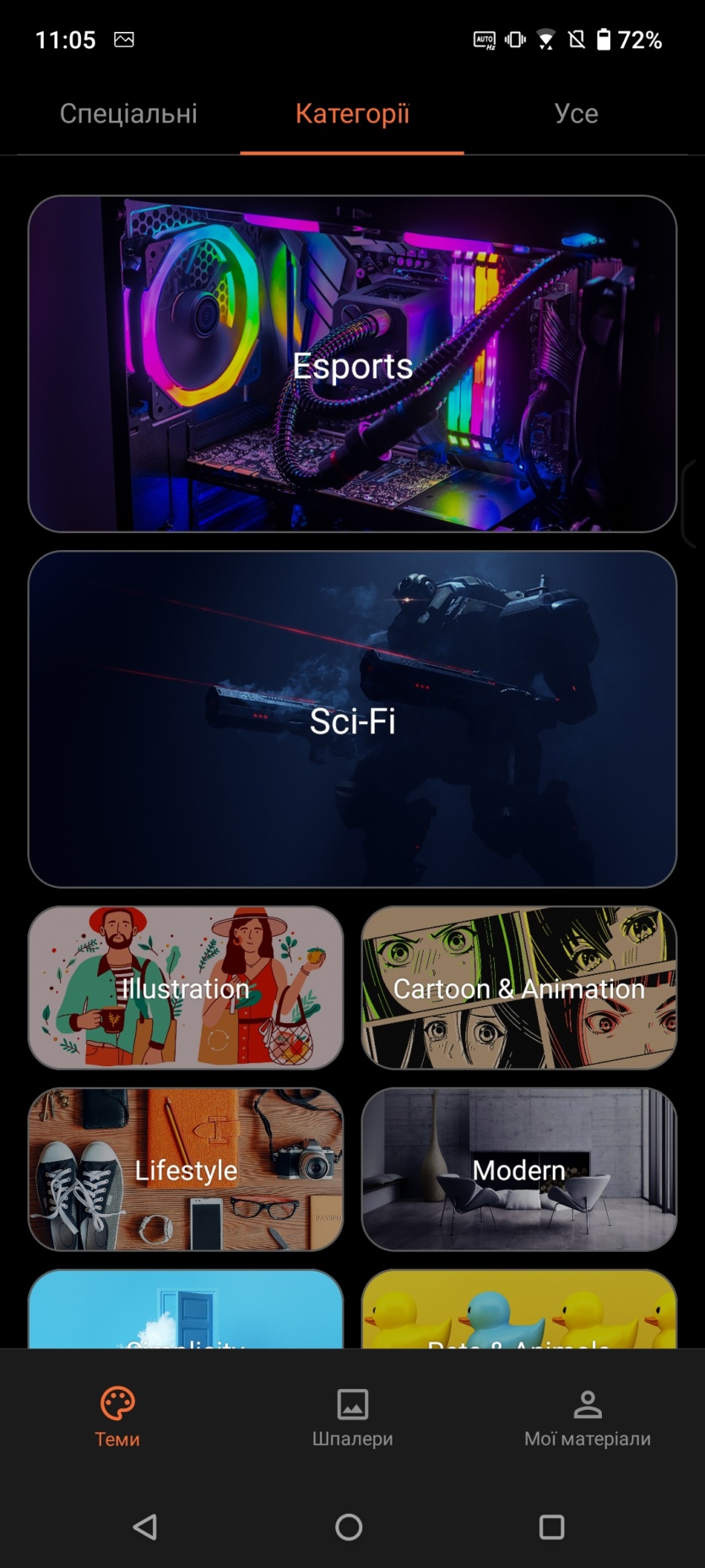Tap the system back button
Image resolution: width=705 pixels, height=1568 pixels.
(x=145, y=1527)
